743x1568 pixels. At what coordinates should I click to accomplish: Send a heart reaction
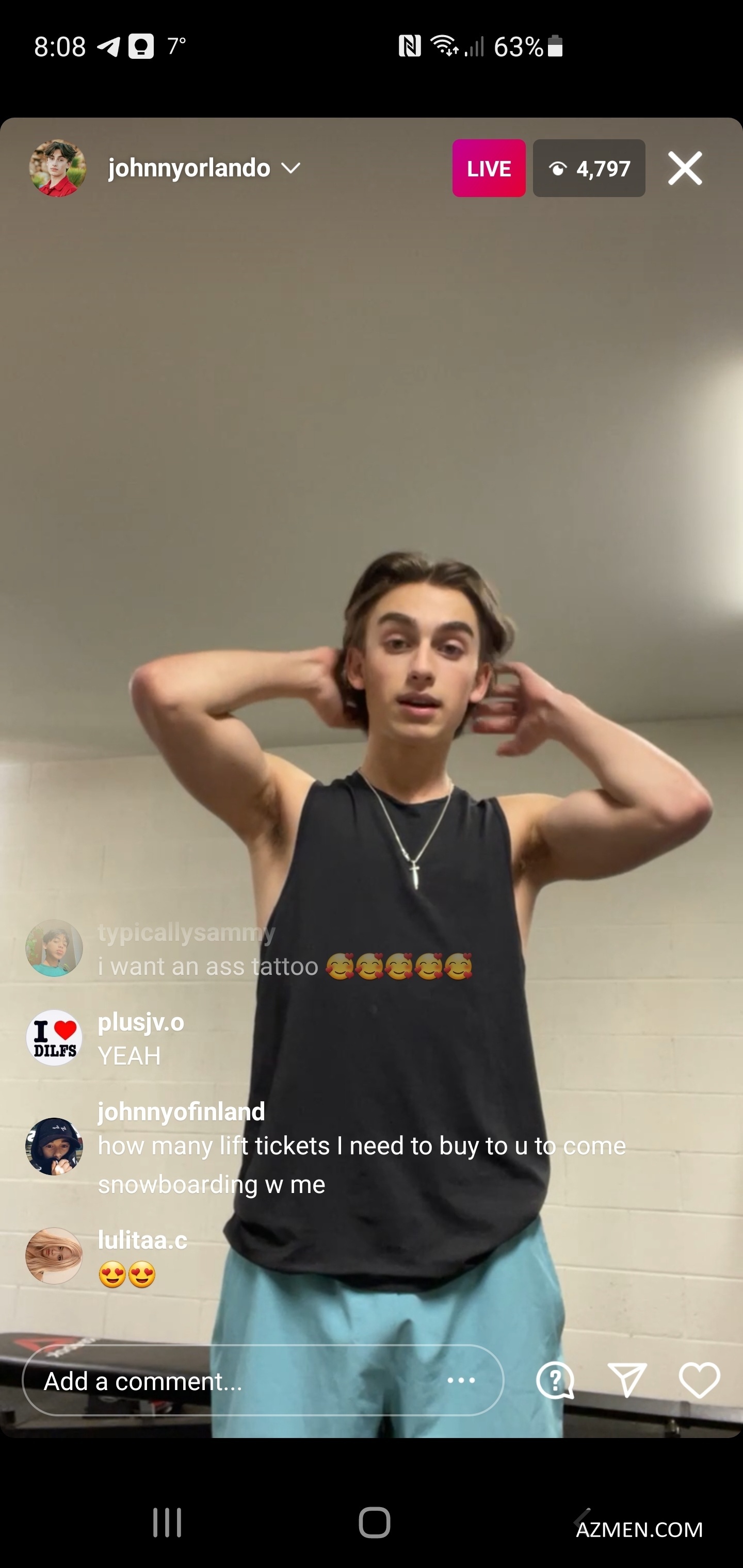(699, 1380)
